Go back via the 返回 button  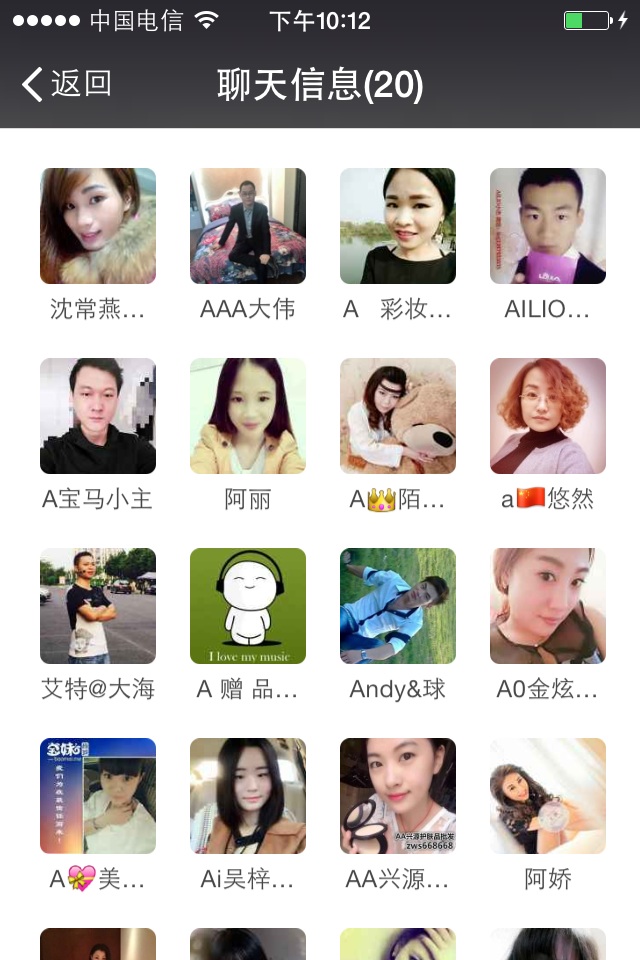pyautogui.click(x=66, y=85)
